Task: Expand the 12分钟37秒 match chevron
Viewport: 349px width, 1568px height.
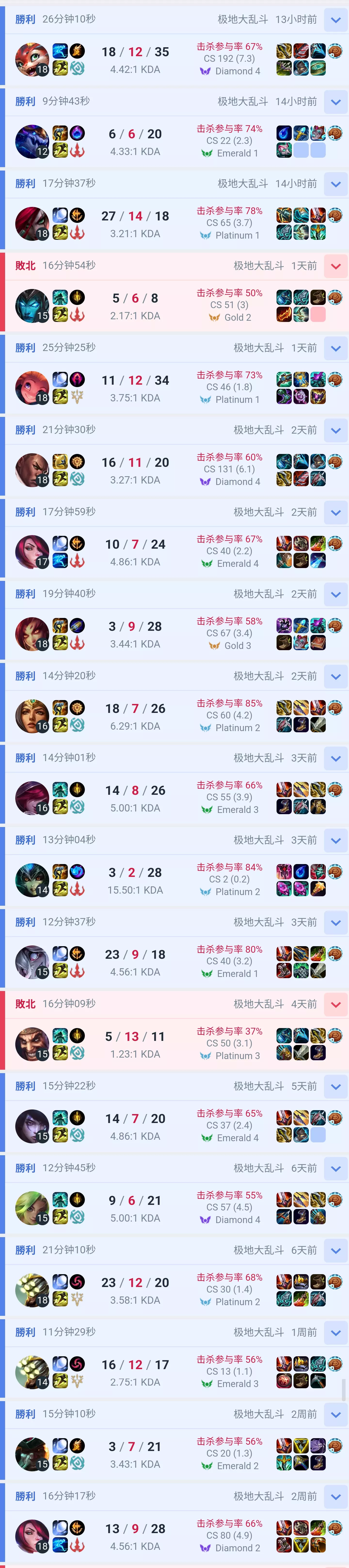Action: click(336, 923)
